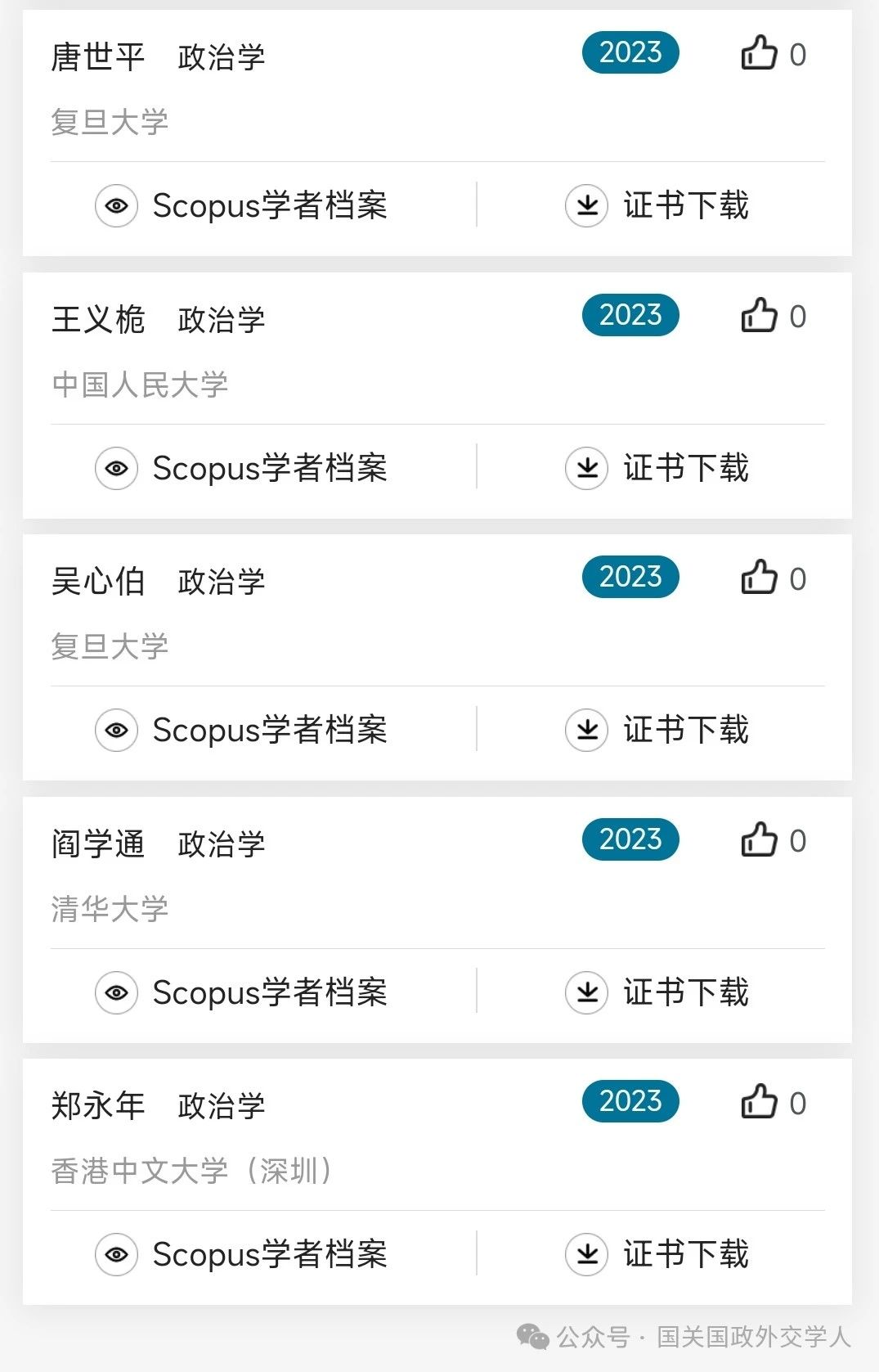The height and width of the screenshot is (1372, 879).
Task: Tap the thumbs-up icon for 阎学通
Action: tap(759, 840)
